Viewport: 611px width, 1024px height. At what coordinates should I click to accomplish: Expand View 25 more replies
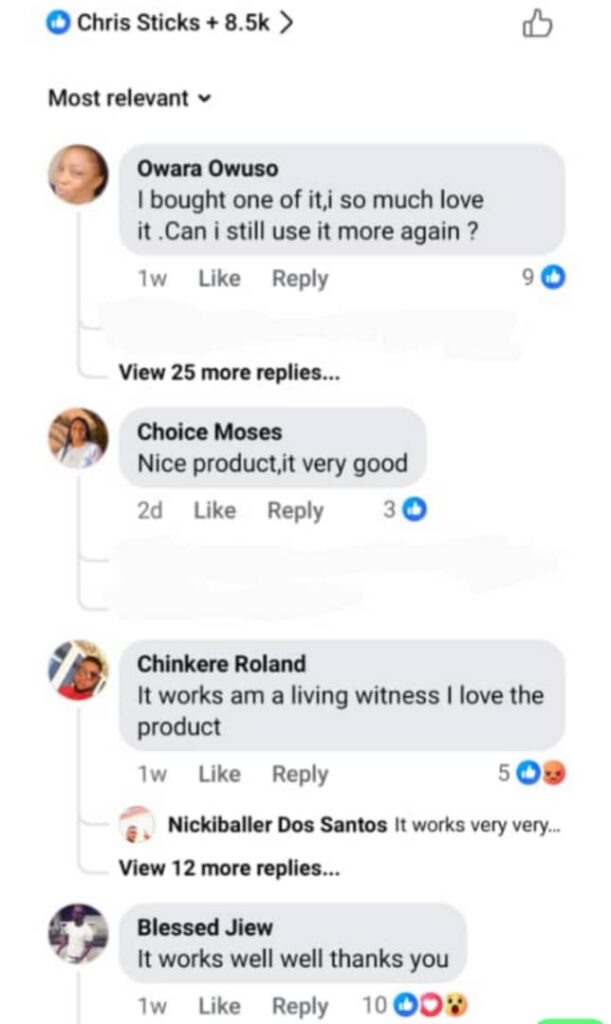point(229,373)
